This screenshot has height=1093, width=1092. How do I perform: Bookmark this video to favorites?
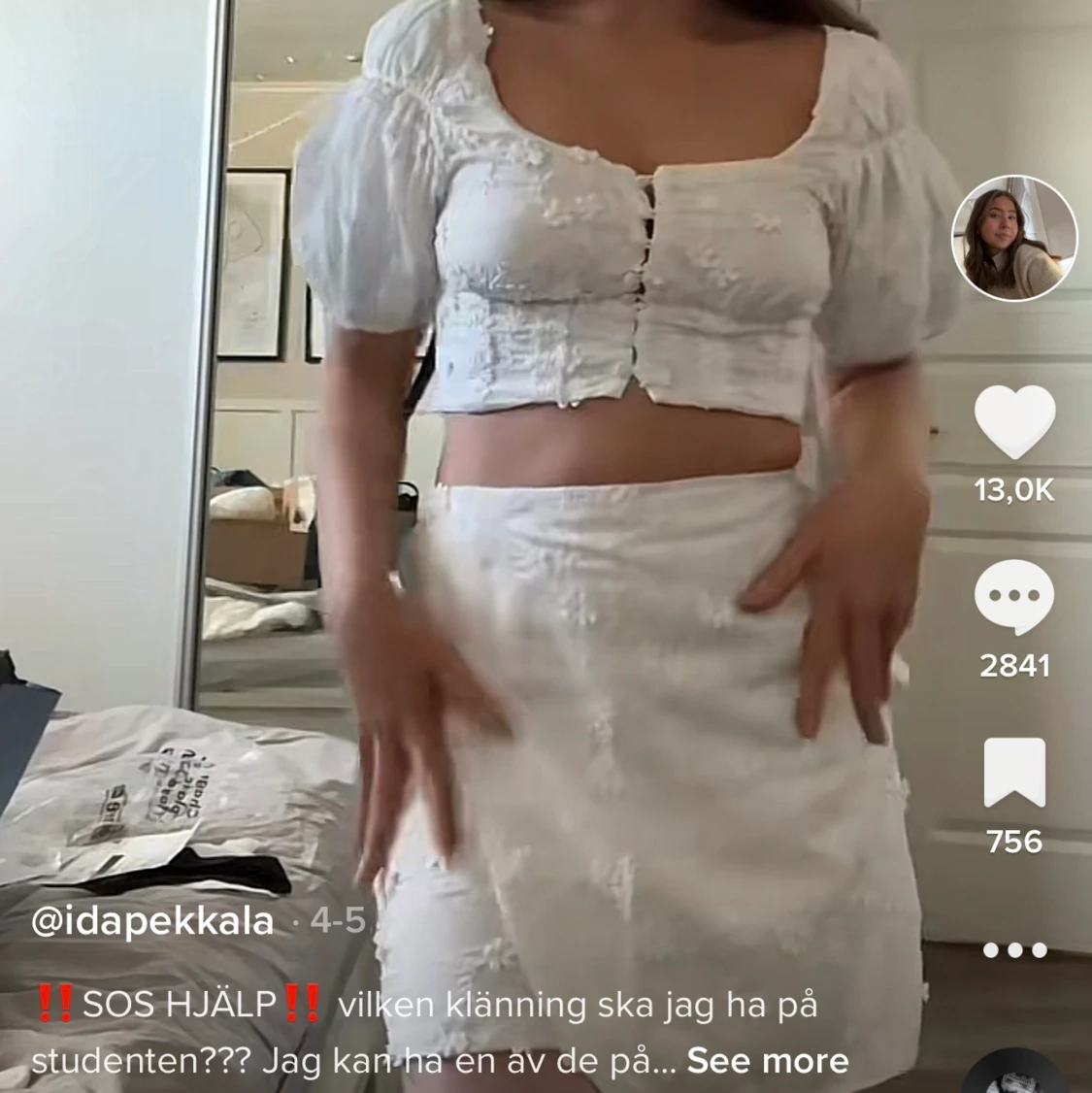click(1014, 773)
